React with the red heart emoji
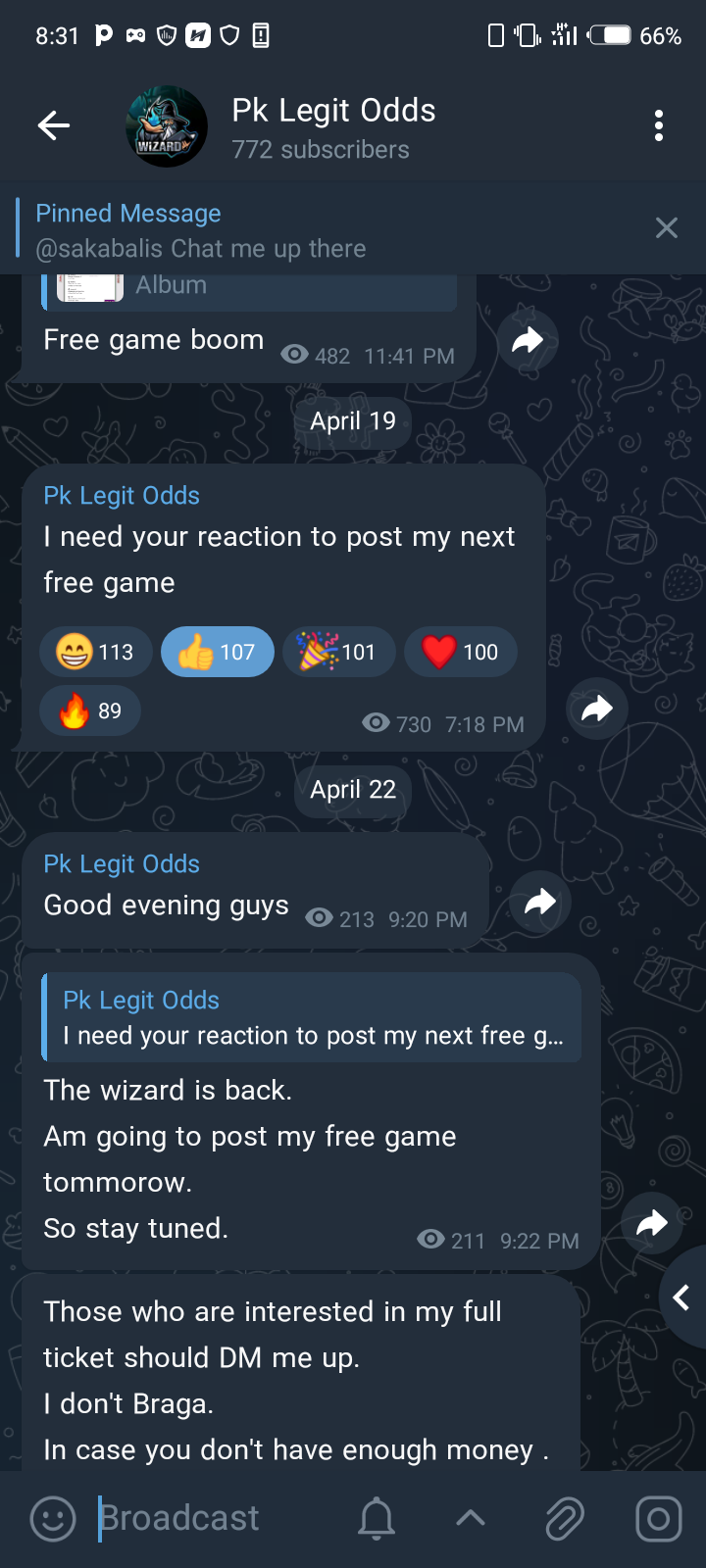The height and width of the screenshot is (1568, 706). [x=460, y=652]
